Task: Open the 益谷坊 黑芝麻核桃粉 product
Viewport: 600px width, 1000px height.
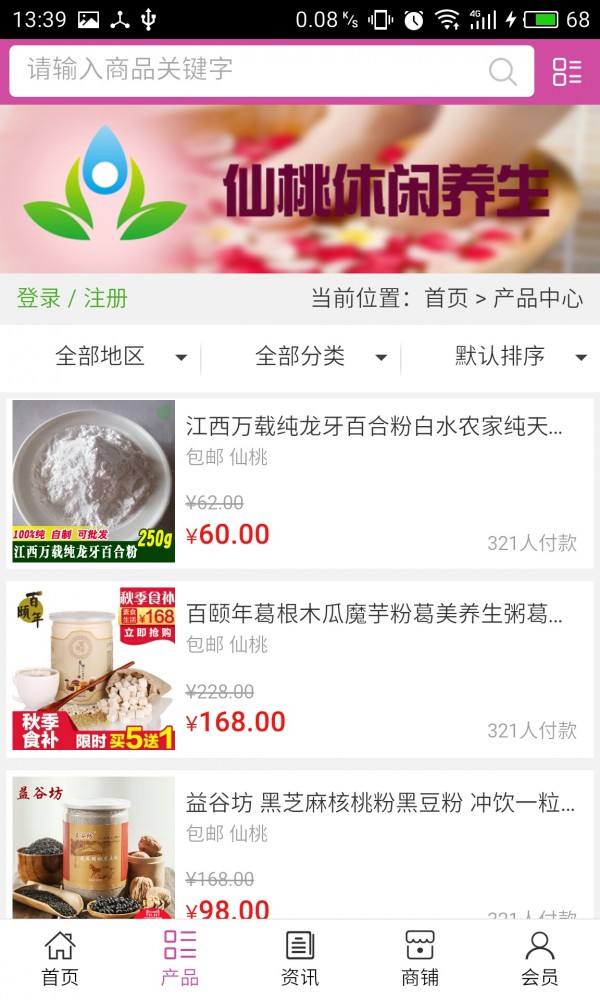Action: coord(380,802)
